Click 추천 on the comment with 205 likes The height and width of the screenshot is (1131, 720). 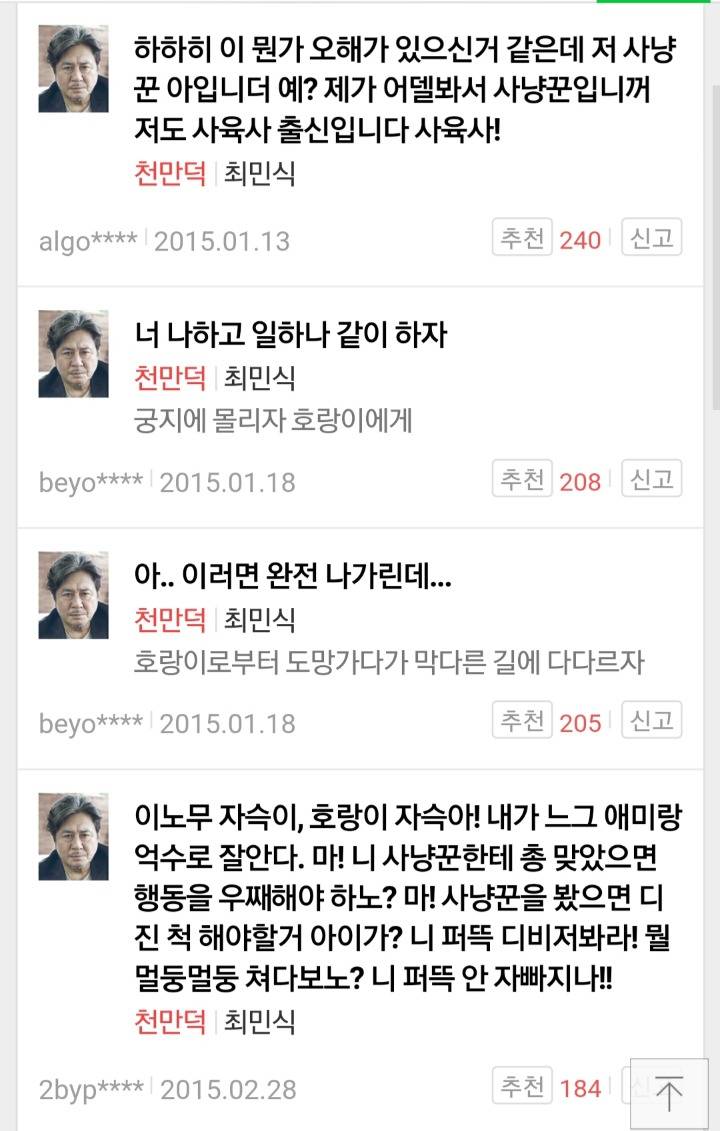tap(524, 718)
